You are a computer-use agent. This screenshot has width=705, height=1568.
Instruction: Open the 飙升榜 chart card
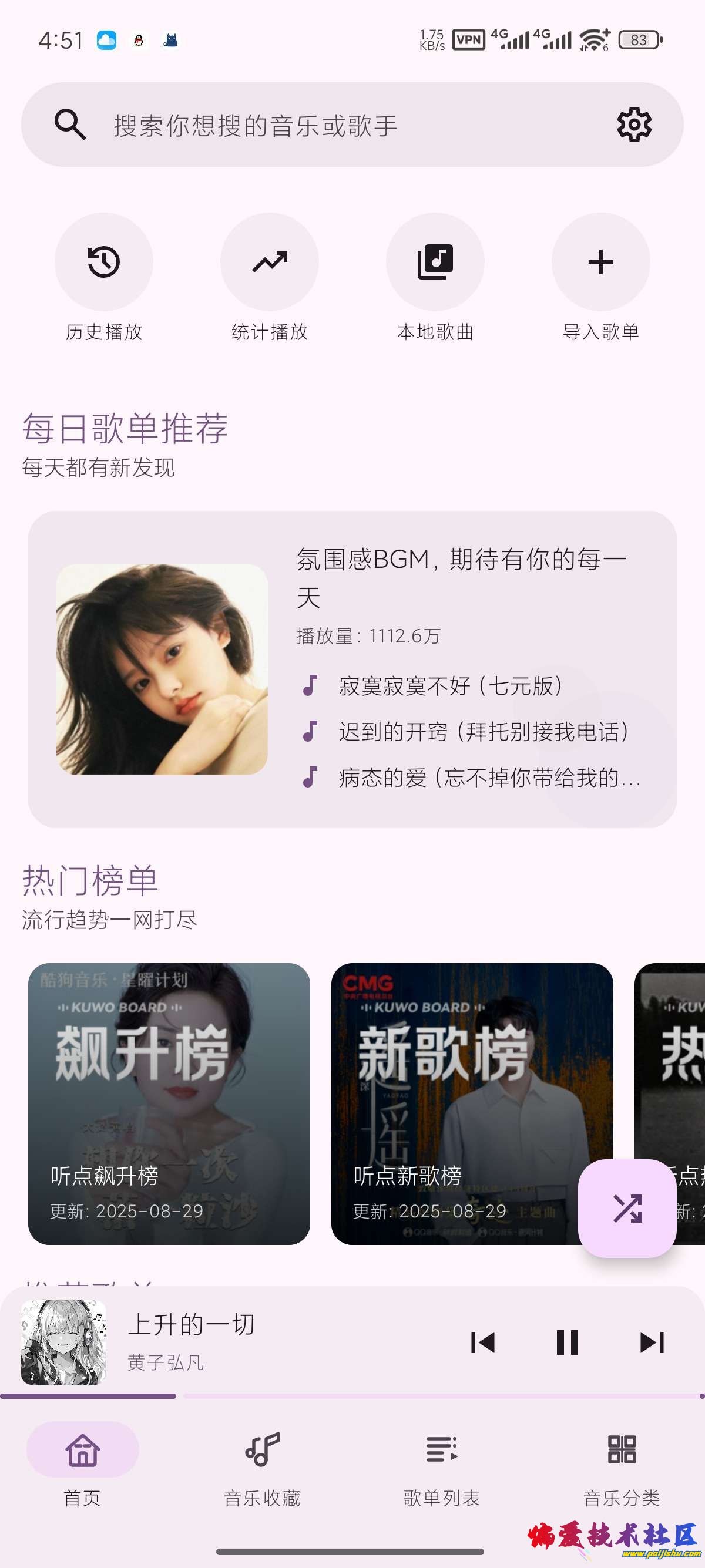pyautogui.click(x=169, y=1103)
